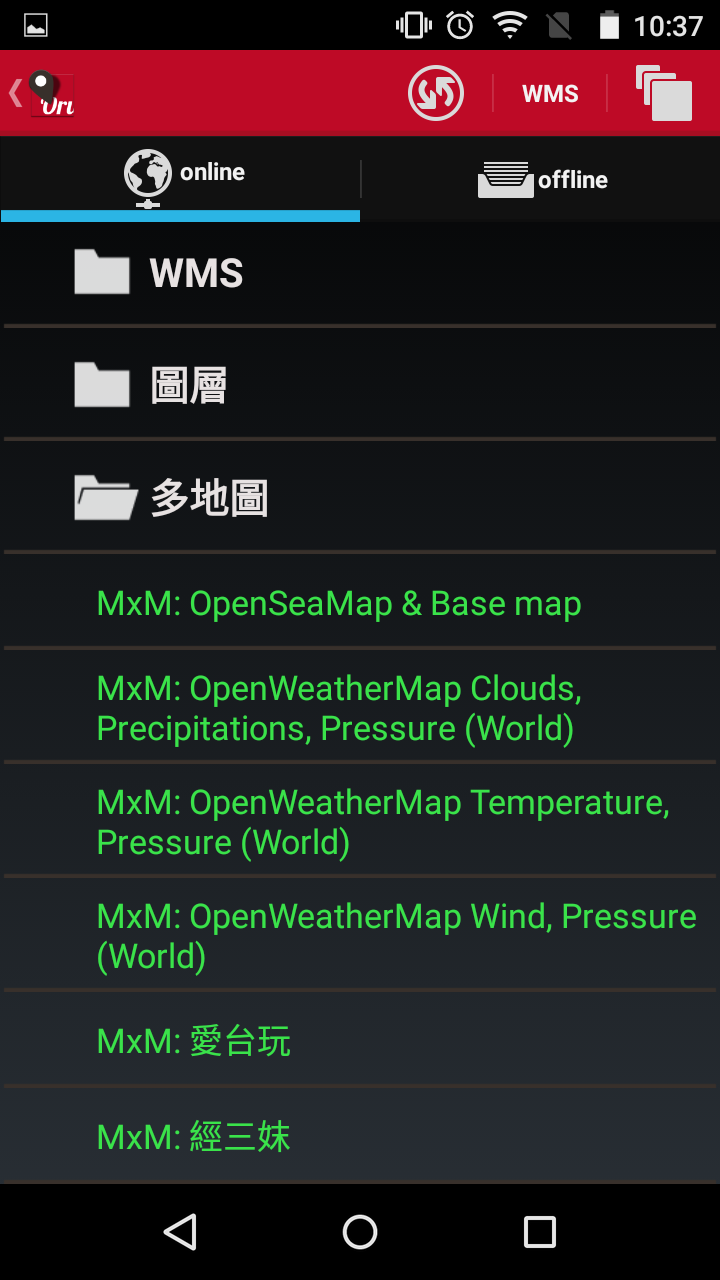Go to the home screen
Image resolution: width=720 pixels, height=1280 pixels.
click(360, 1232)
